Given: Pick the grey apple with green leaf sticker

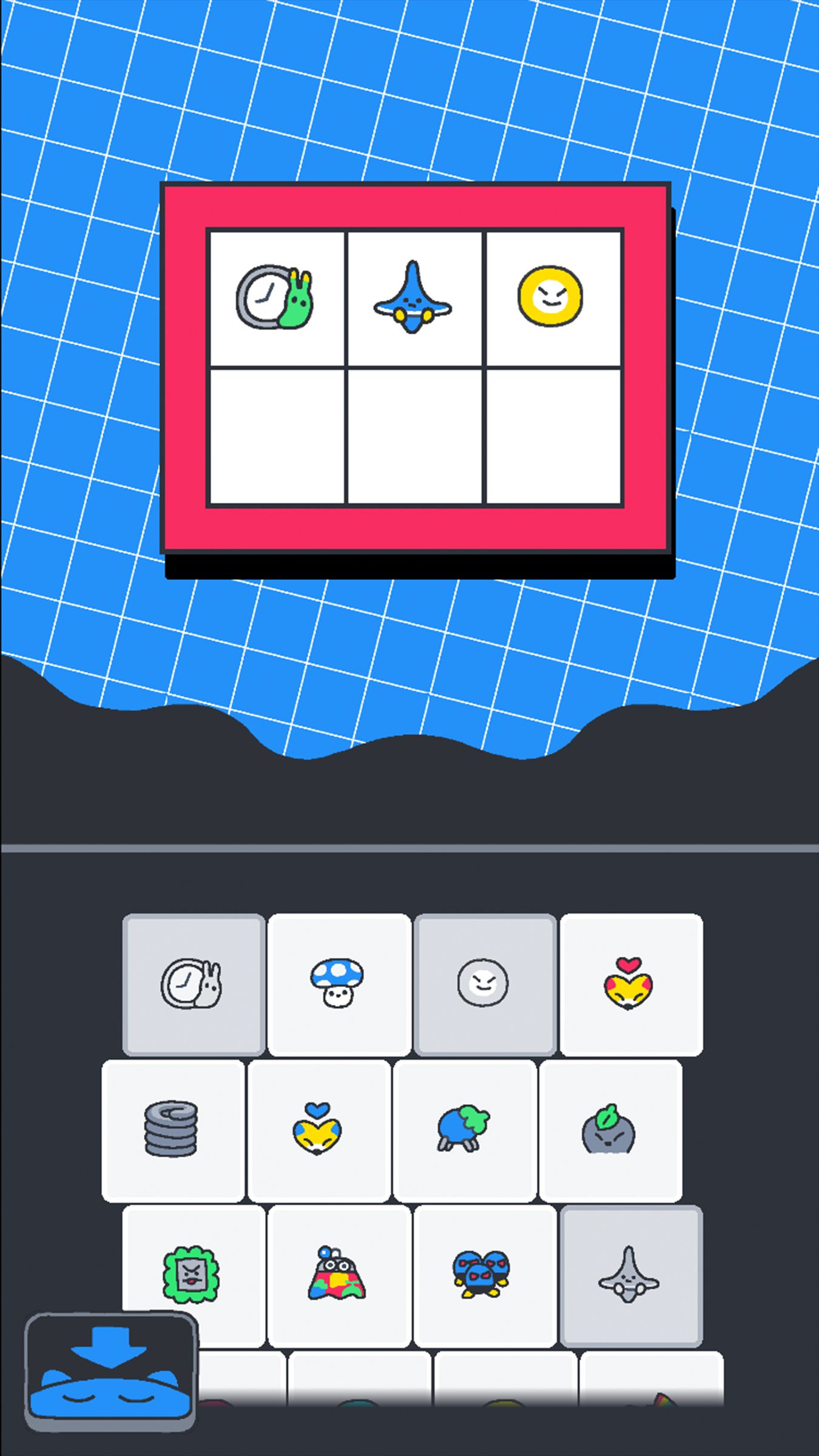Looking at the screenshot, I should click(x=609, y=1130).
